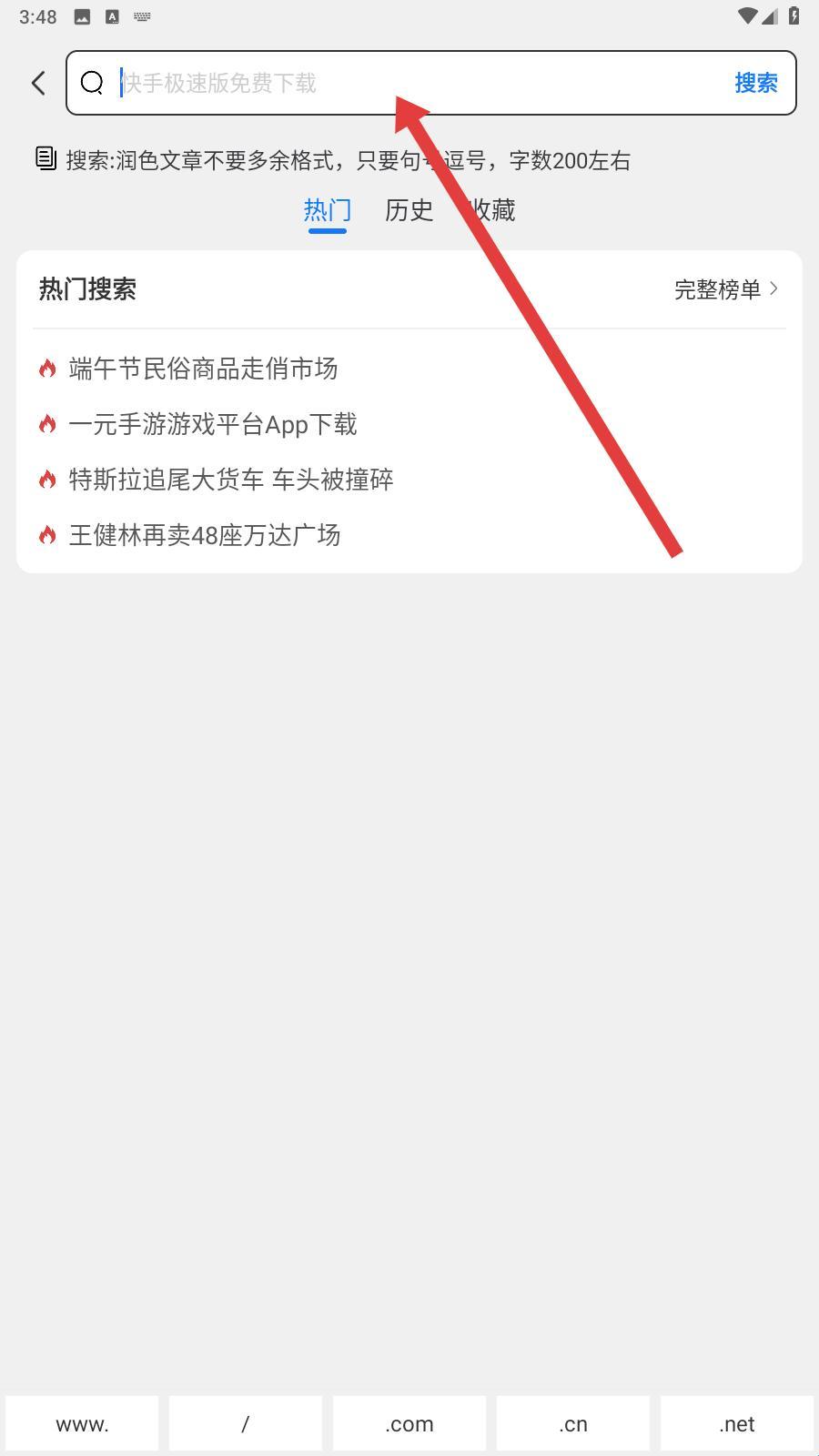Screen dimensions: 819x1456
Task: Insert the .net shortcut
Action: (737, 1424)
